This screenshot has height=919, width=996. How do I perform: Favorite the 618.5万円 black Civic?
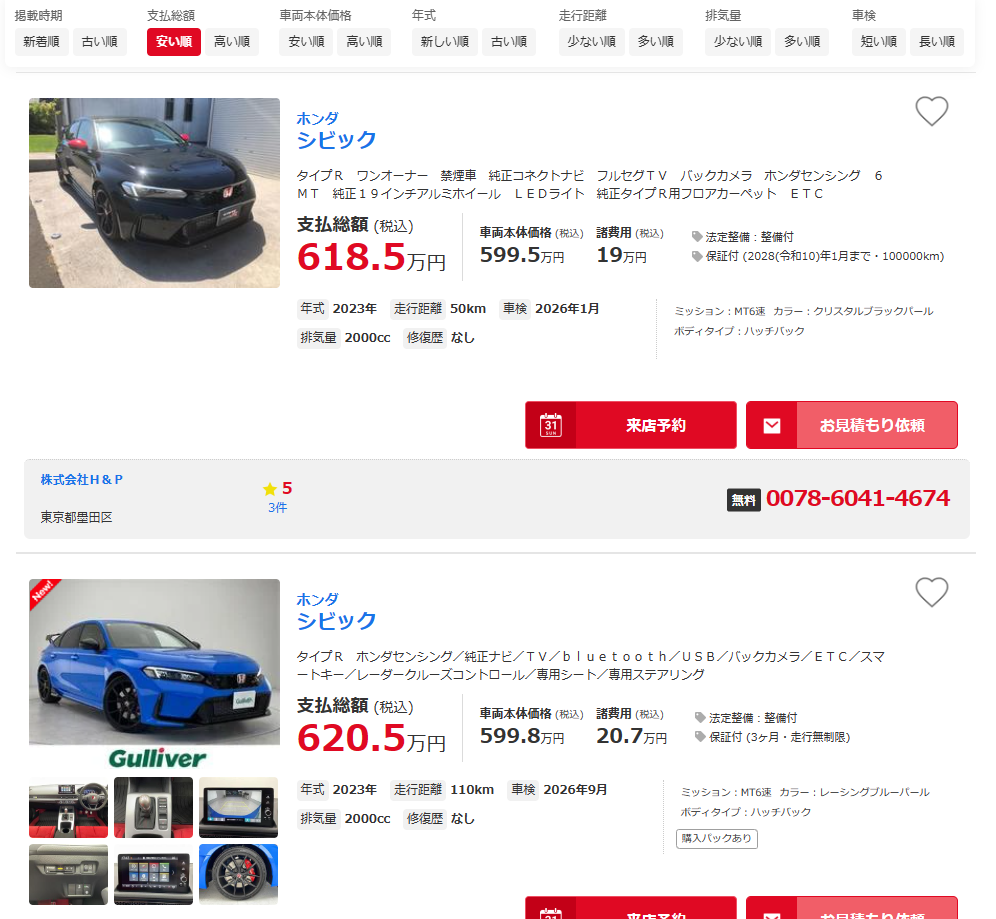point(931,111)
